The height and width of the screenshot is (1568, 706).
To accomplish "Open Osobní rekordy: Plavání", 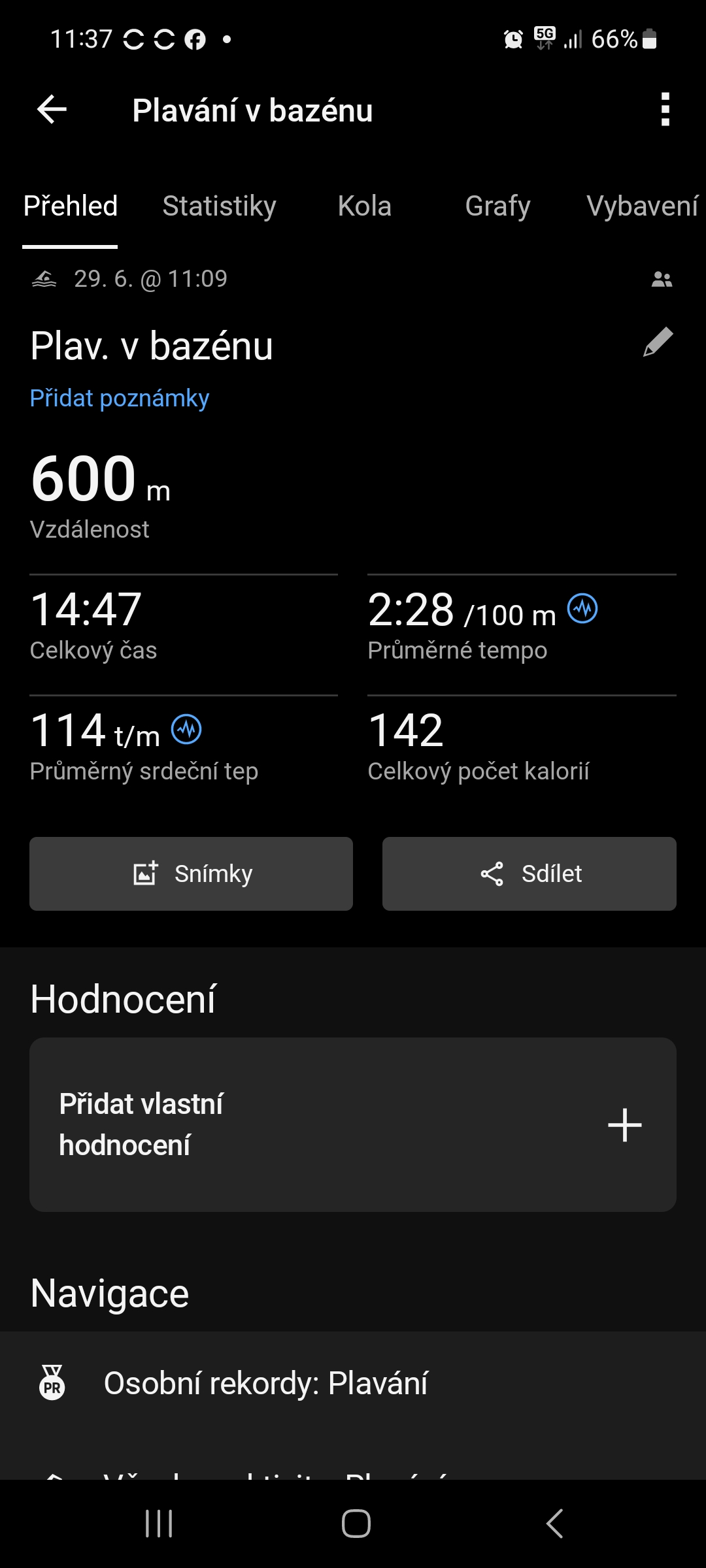I will [265, 1383].
